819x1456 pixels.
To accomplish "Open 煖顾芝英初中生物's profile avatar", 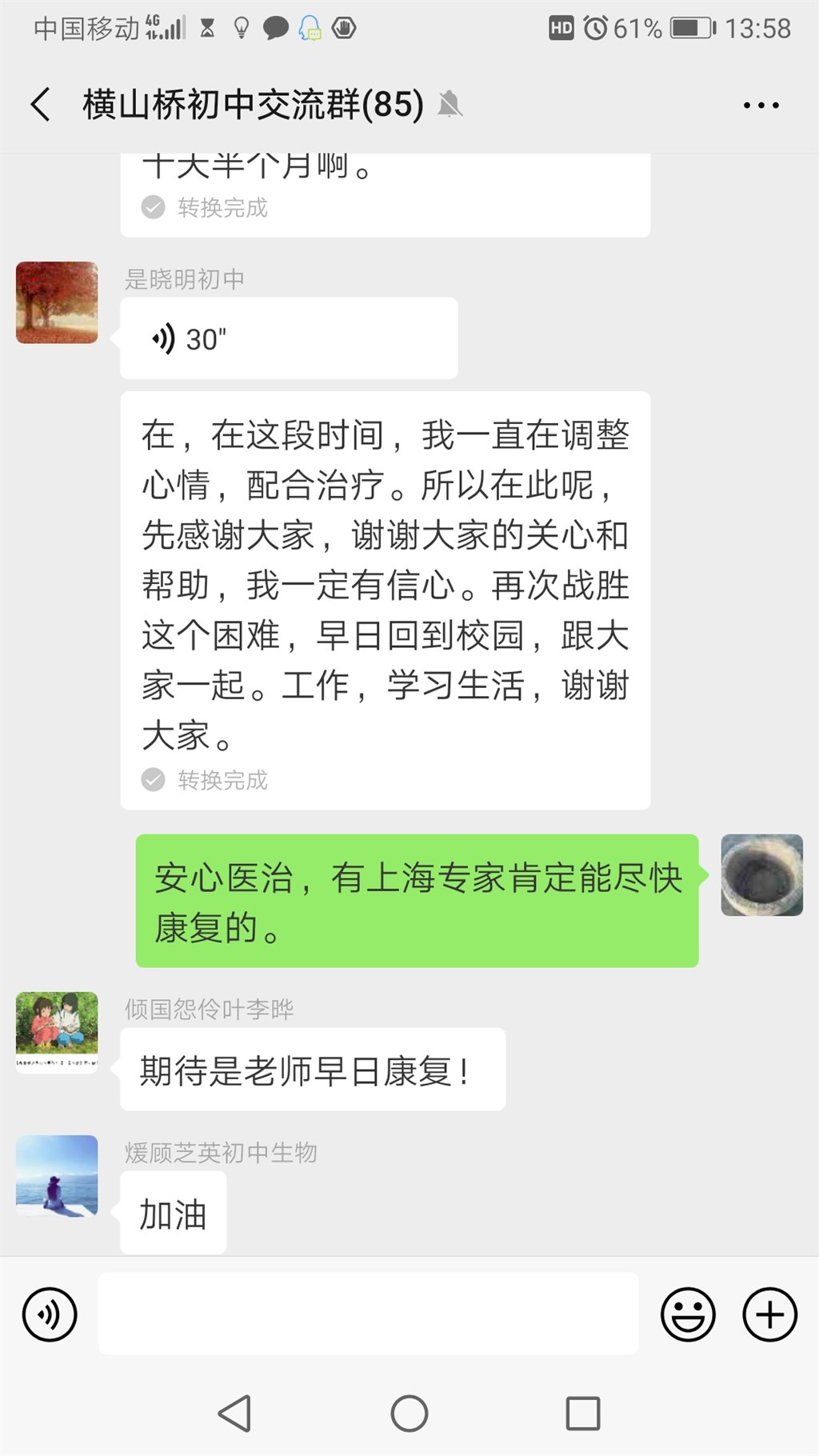I will click(x=57, y=1176).
